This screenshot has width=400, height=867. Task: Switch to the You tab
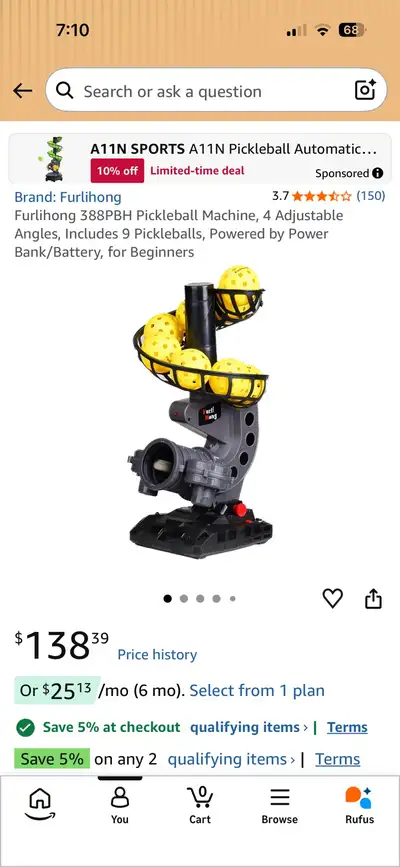tap(120, 805)
